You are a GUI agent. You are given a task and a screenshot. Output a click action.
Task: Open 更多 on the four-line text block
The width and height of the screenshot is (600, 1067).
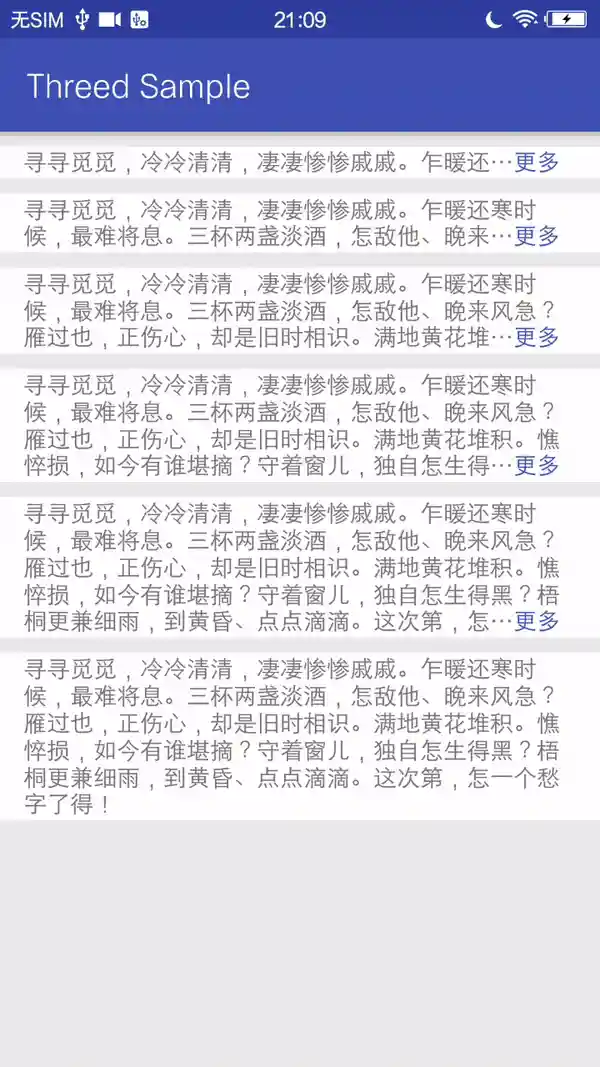click(537, 465)
